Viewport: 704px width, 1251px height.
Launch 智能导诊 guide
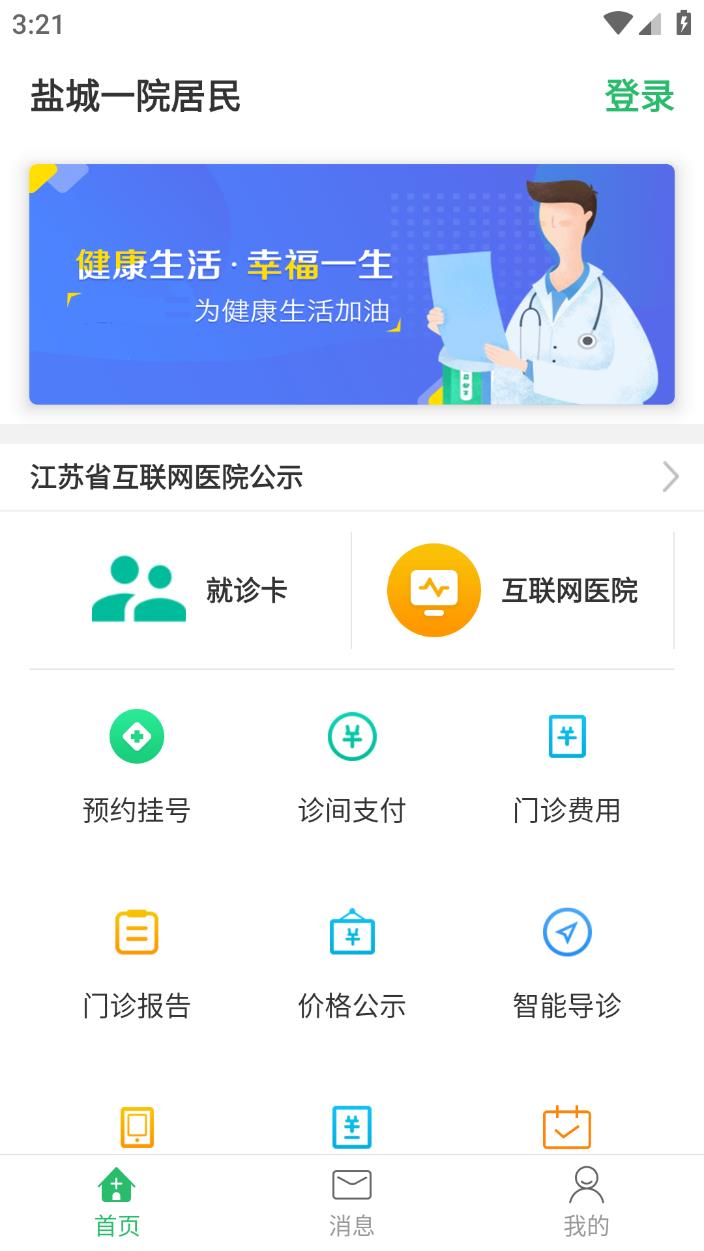(x=567, y=962)
